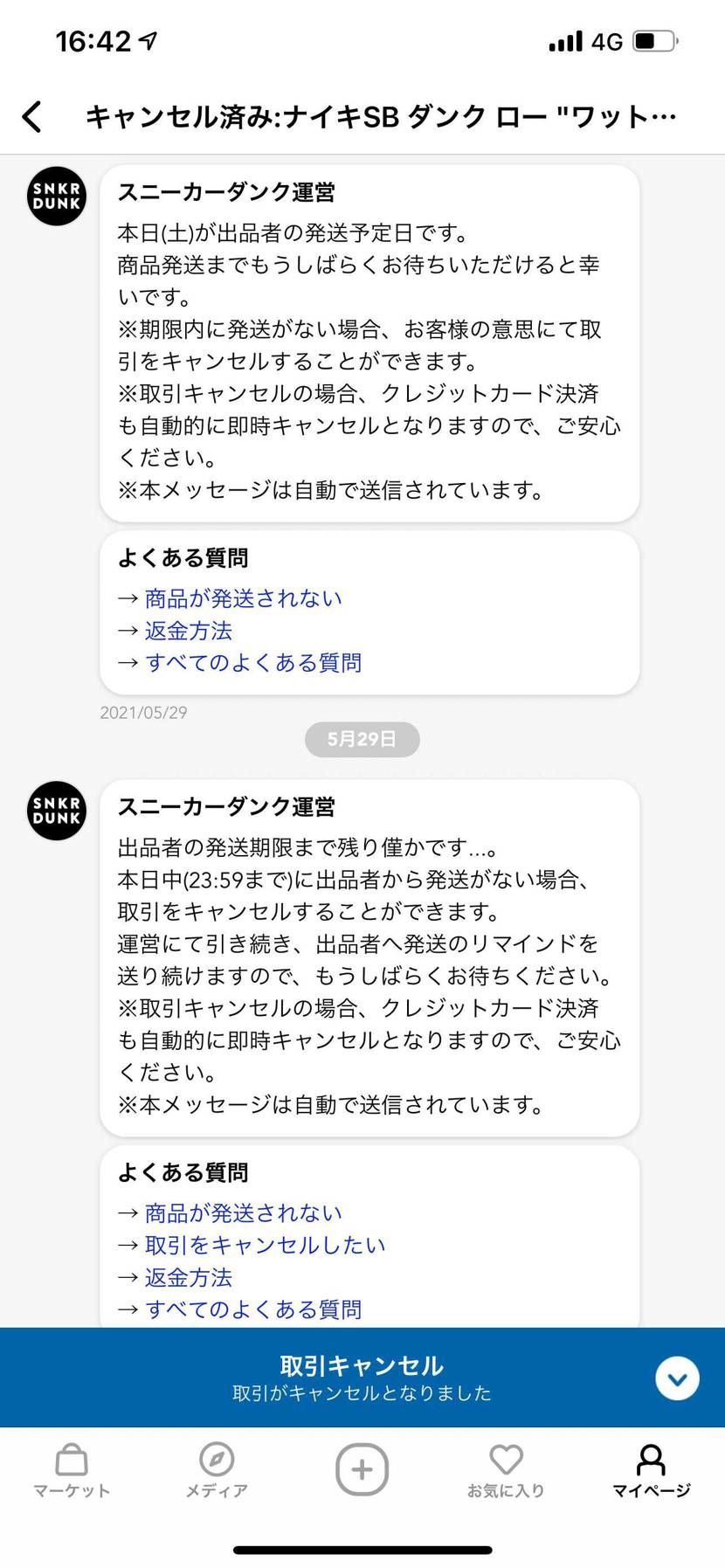Expand すべてのよくある質問 in first FAQ list
This screenshot has height=1568, width=725.
253,662
